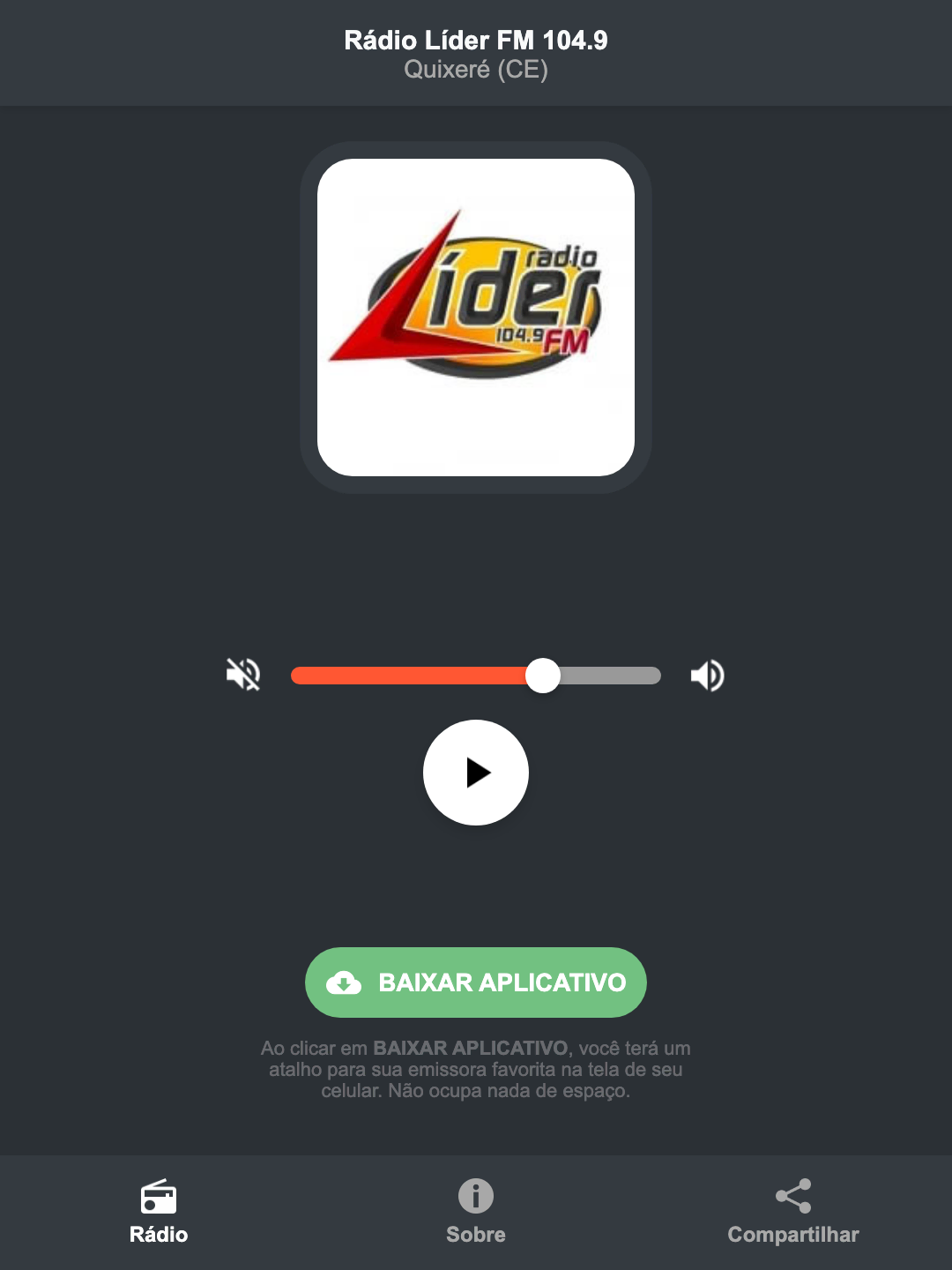Click the Quixeré (CE) subtitle text
The image size is (952, 1270).
[476, 70]
